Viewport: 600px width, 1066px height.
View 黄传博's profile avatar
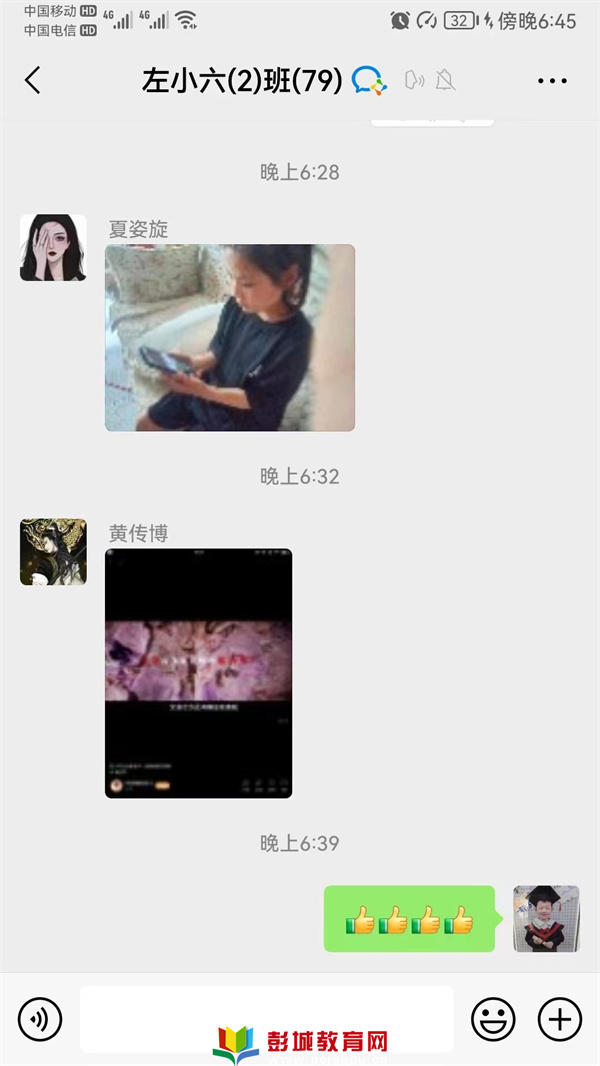(53, 551)
